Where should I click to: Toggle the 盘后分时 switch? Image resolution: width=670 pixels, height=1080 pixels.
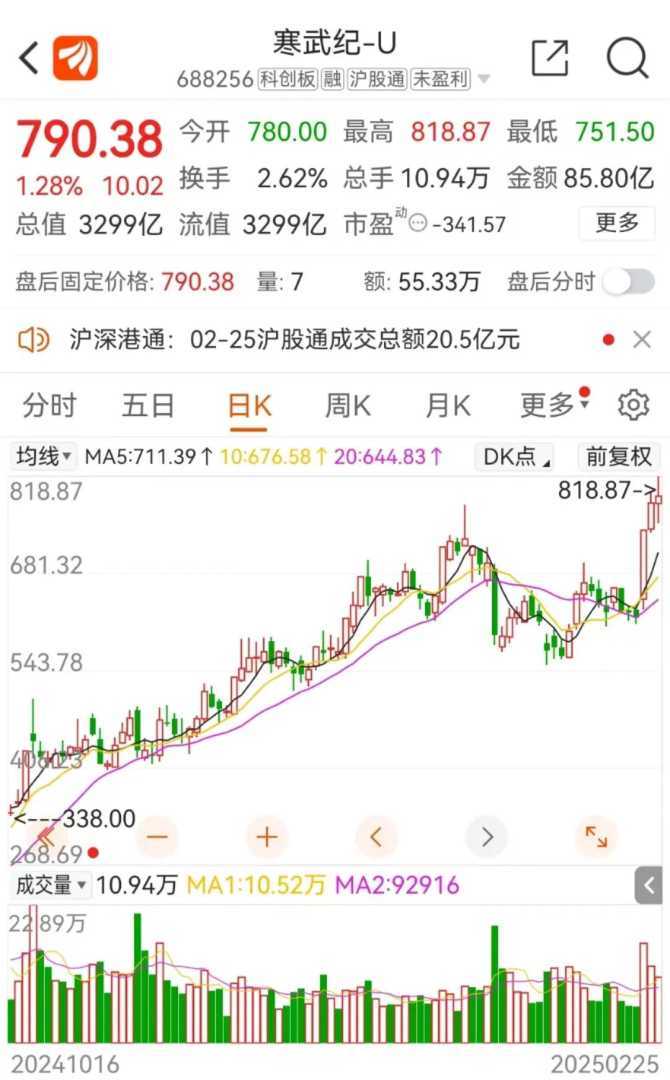[628, 282]
